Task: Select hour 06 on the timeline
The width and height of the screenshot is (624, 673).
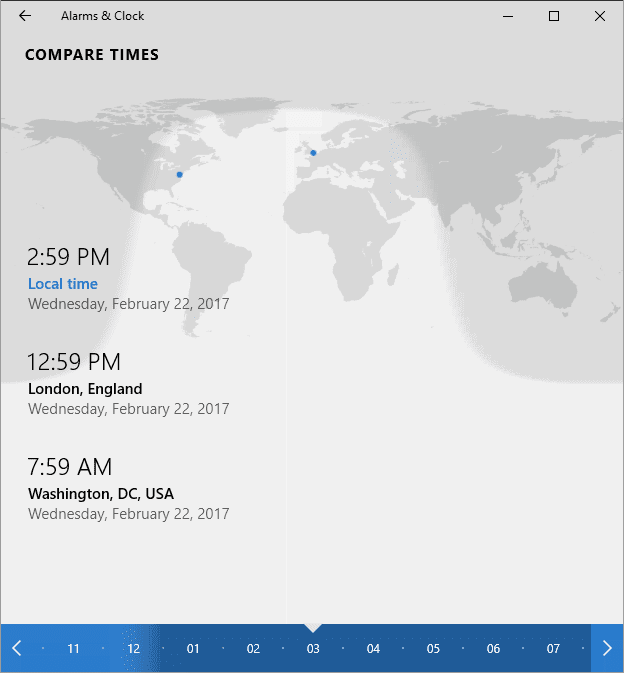Action: point(493,649)
